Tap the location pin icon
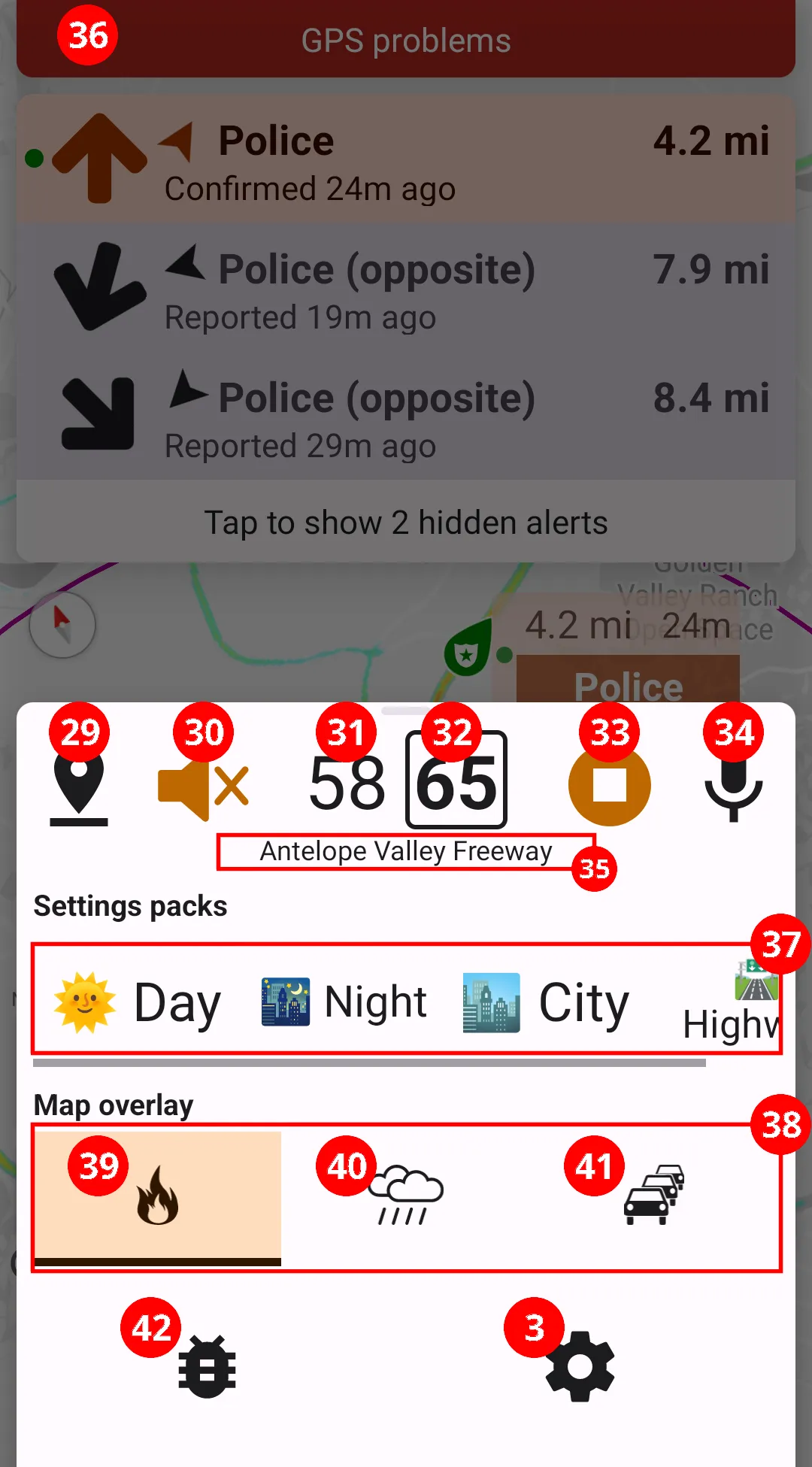The image size is (812, 1467). [x=79, y=790]
